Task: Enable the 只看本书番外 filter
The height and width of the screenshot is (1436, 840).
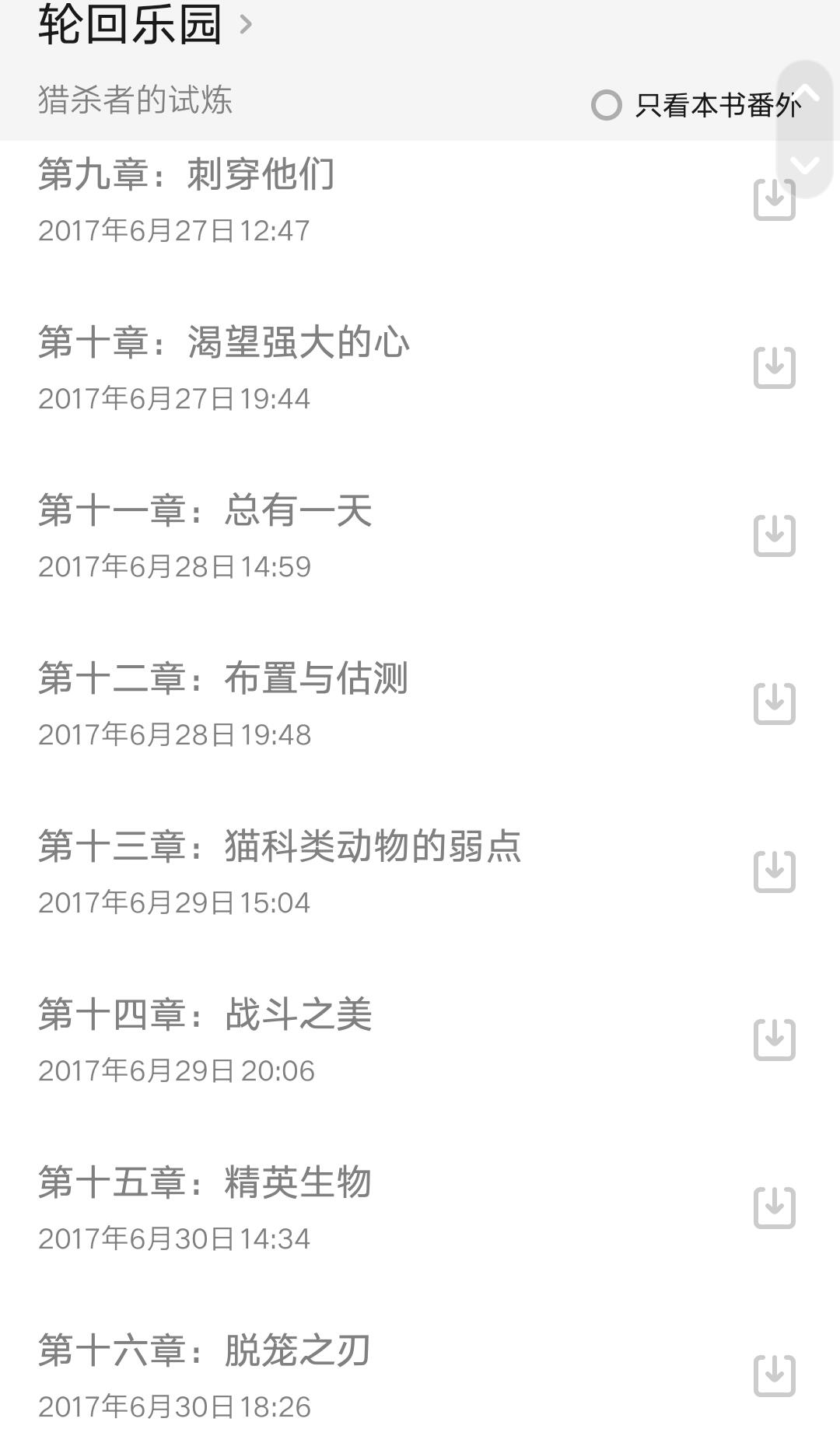Action: 695,105
